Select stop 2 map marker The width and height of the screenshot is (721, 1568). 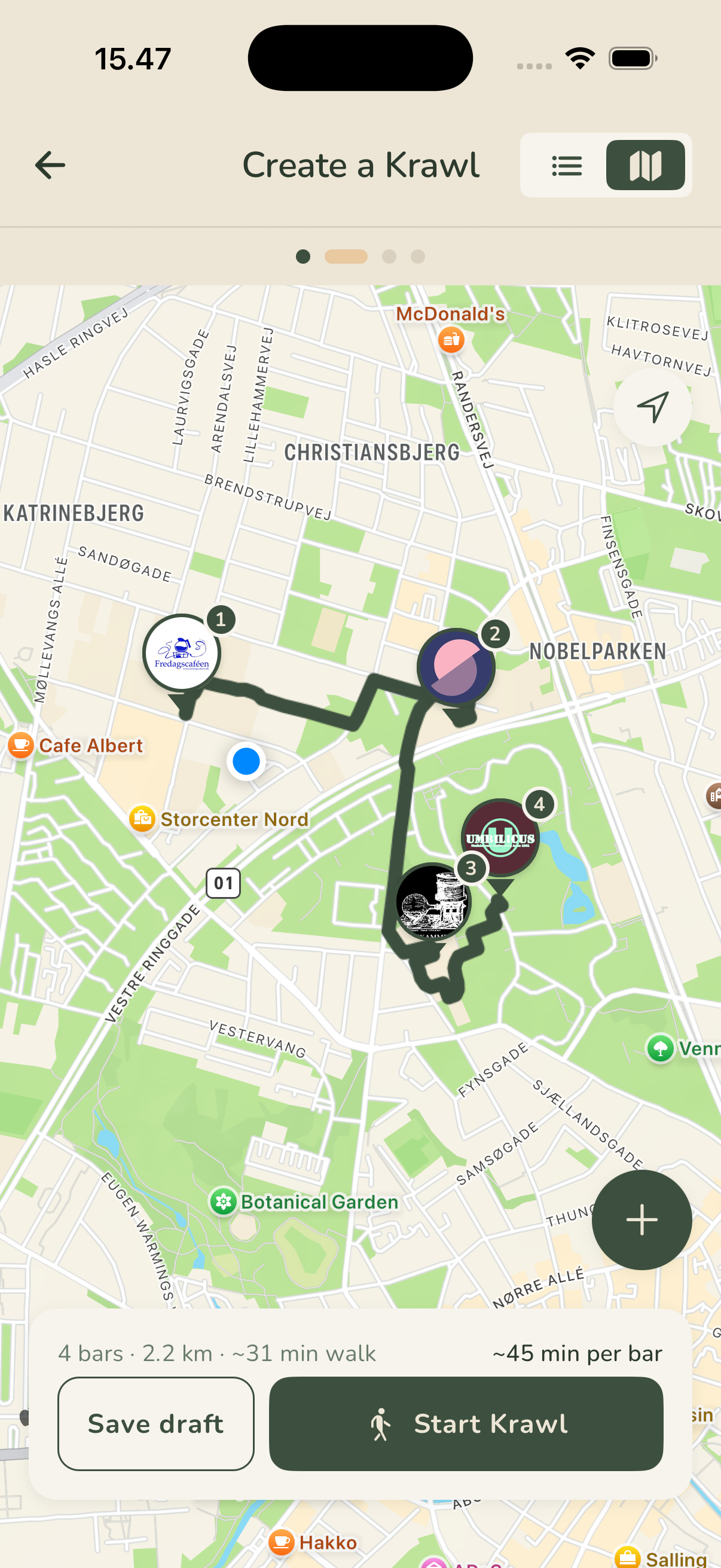click(x=456, y=667)
